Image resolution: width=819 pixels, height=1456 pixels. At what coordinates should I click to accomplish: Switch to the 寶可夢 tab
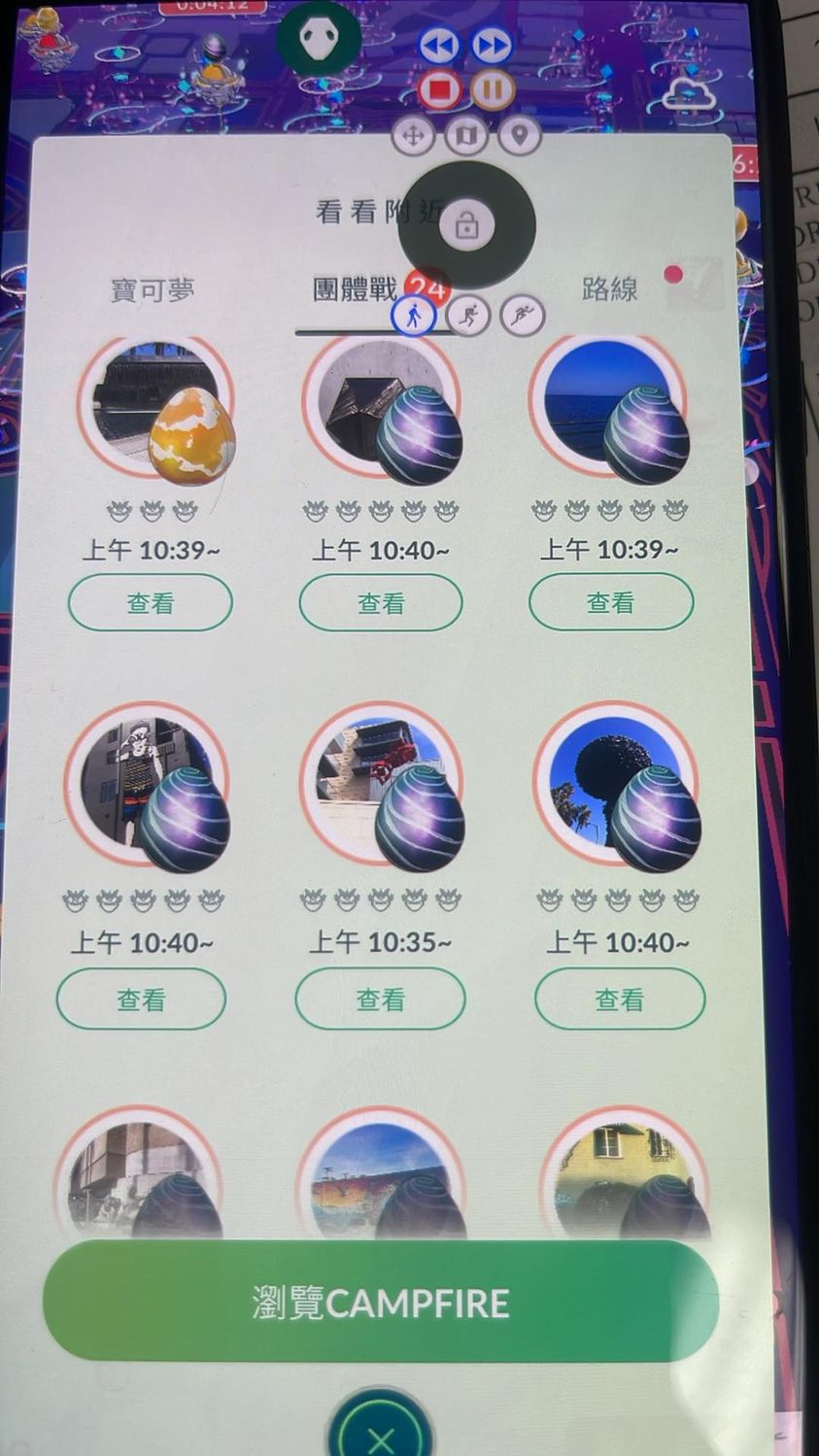[x=153, y=289]
